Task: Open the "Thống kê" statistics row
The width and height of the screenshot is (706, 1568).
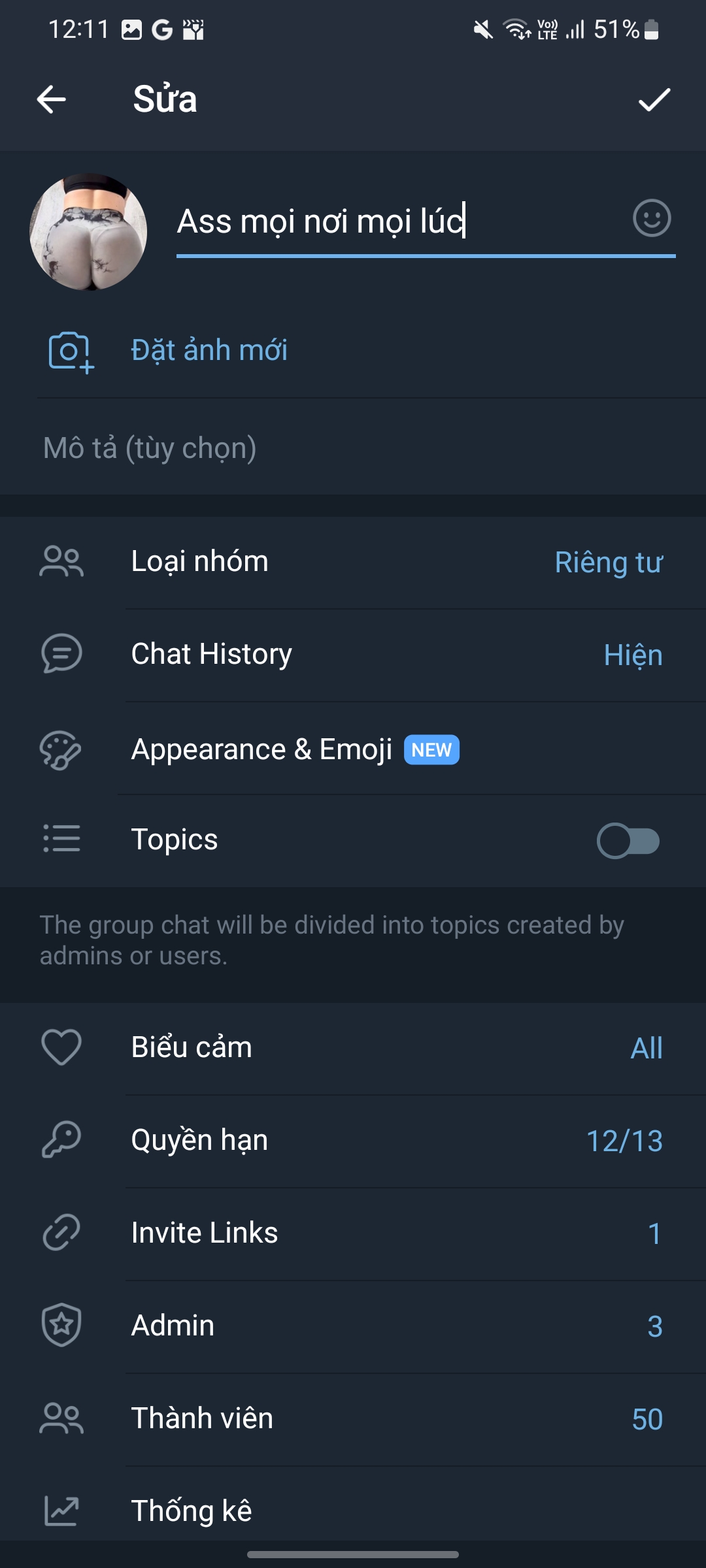Action: 353,1511
